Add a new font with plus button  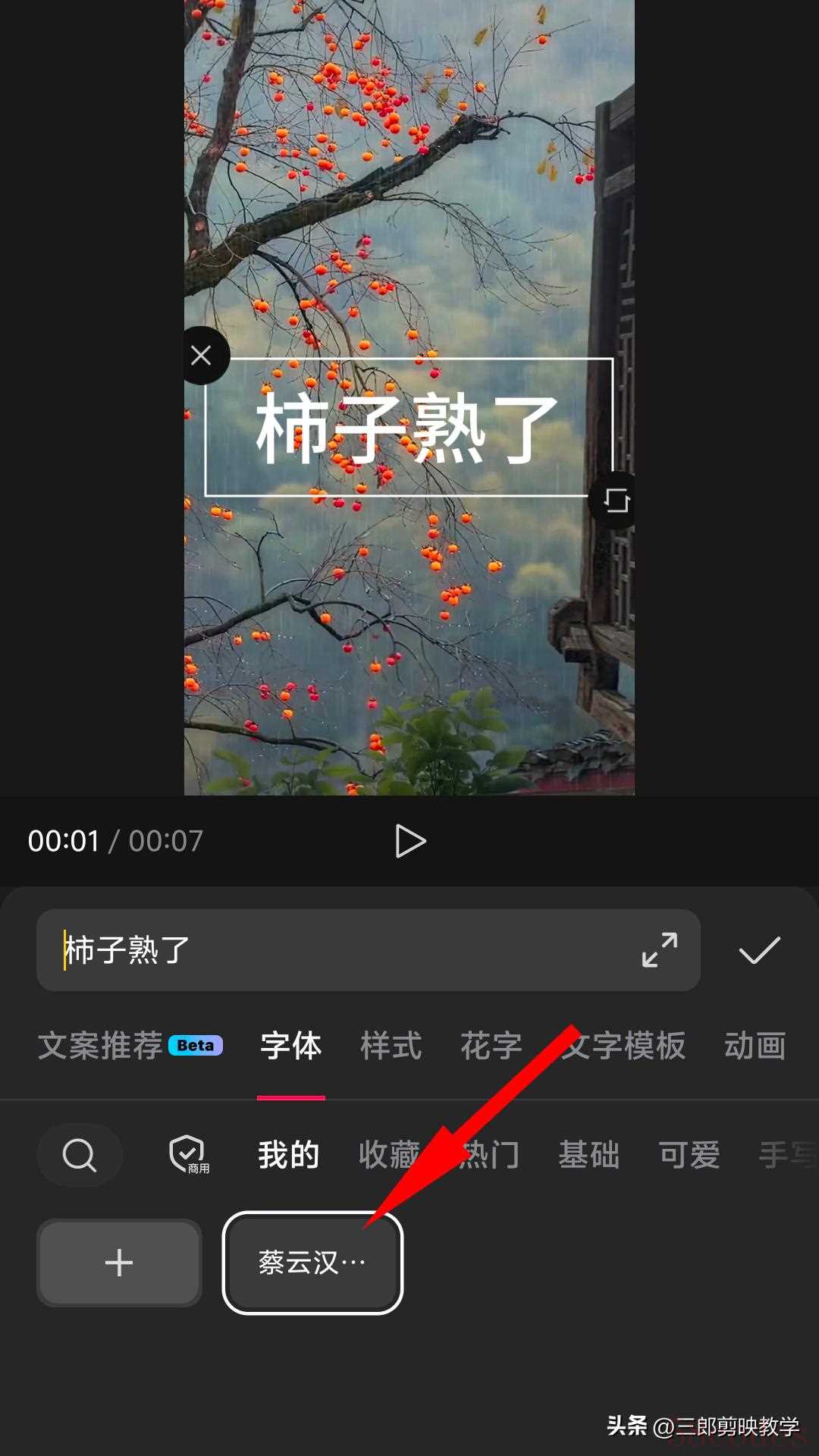tap(119, 1263)
